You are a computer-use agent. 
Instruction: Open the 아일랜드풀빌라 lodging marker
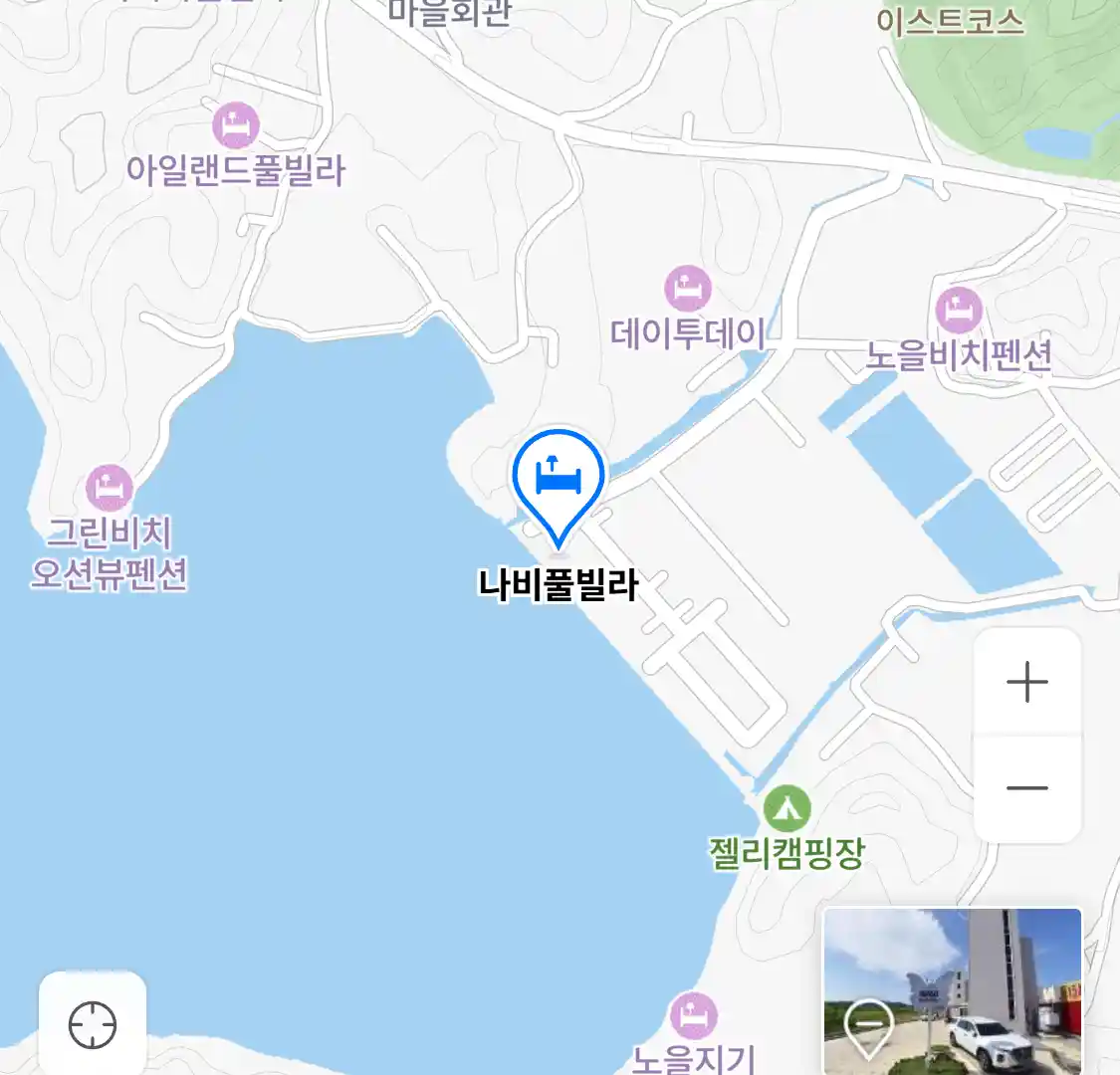tap(236, 126)
